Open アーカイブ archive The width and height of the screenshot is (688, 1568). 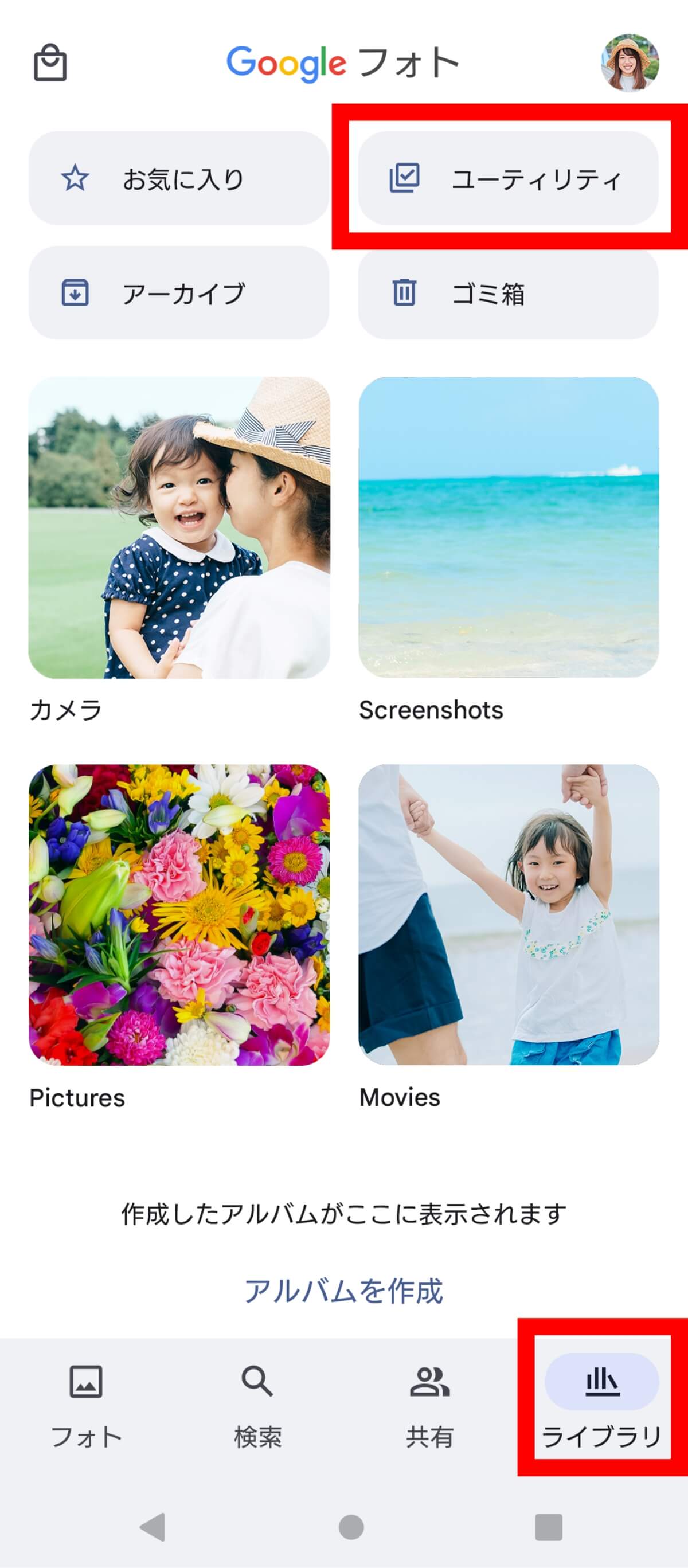click(x=178, y=293)
